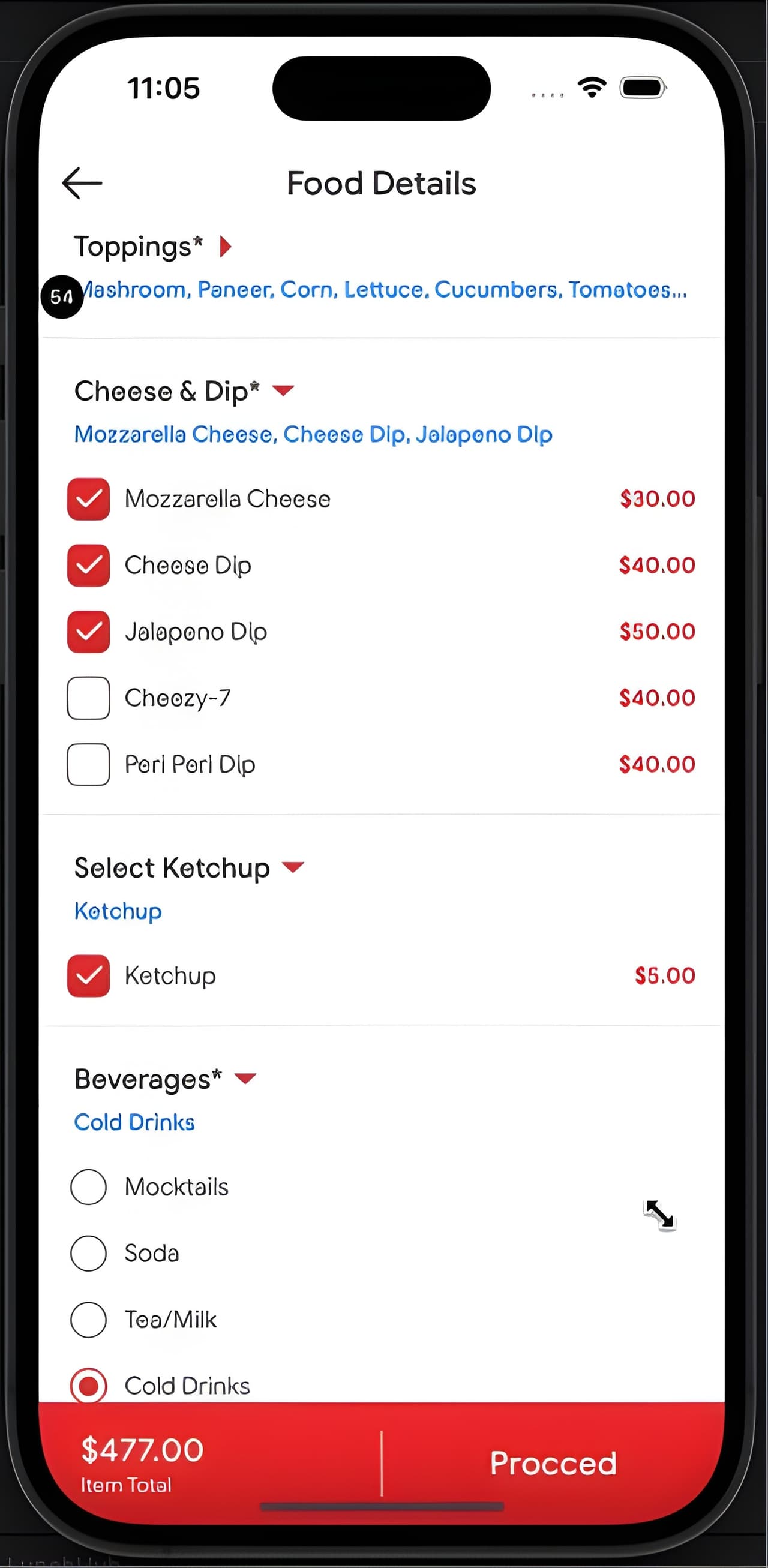This screenshot has width=768, height=1568.
Task: Collapse the Select Ketchup section
Action: 293,867
